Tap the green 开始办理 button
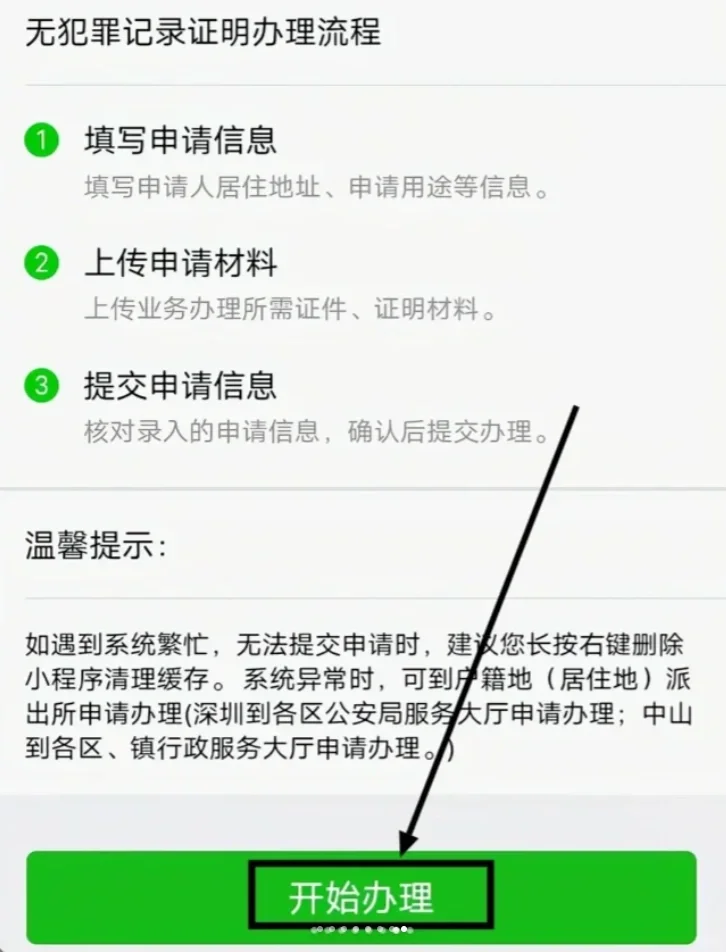726x952 pixels. click(x=361, y=896)
